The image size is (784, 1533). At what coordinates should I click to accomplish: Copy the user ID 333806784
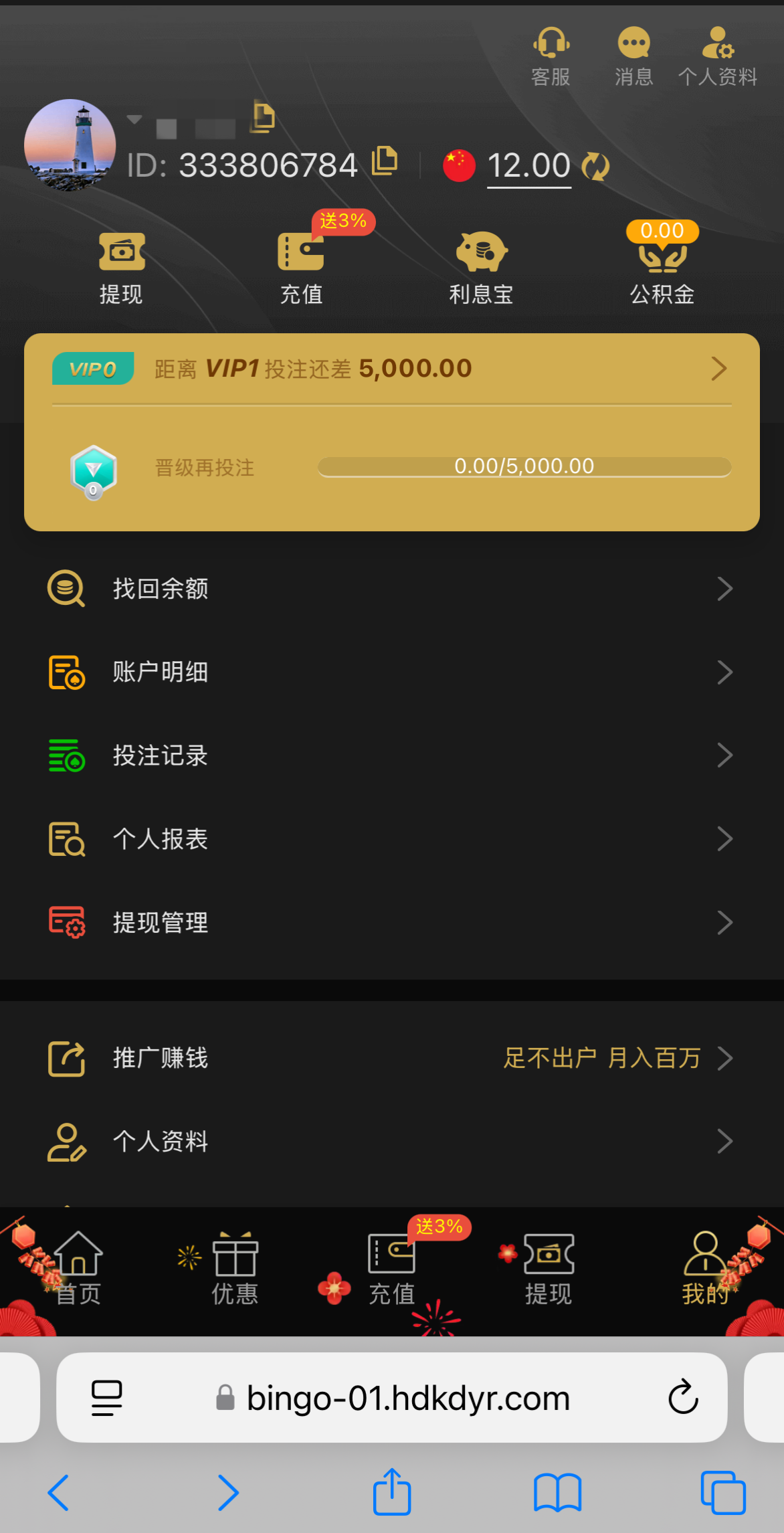click(384, 161)
